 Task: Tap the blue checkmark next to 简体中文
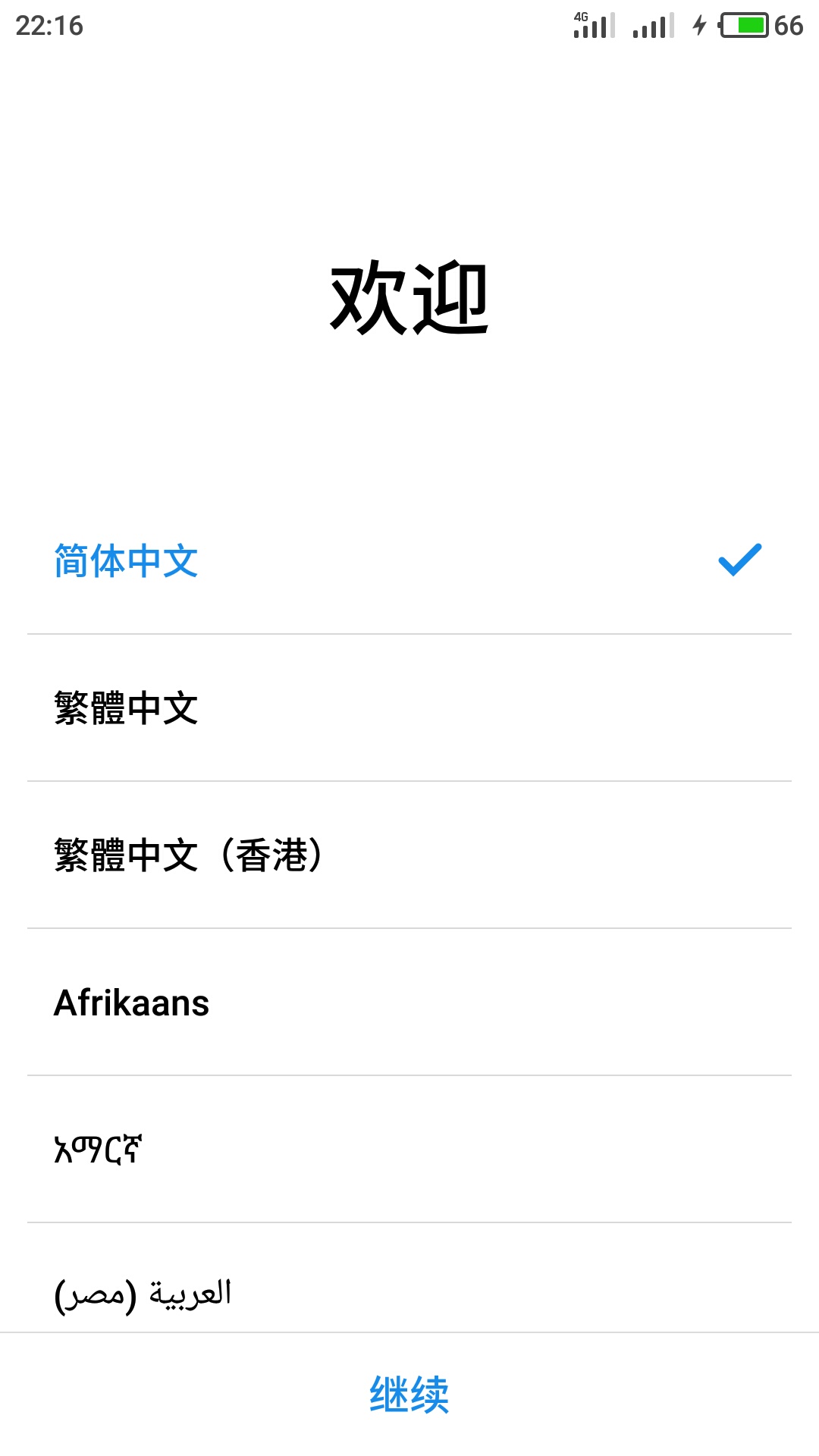pyautogui.click(x=739, y=560)
